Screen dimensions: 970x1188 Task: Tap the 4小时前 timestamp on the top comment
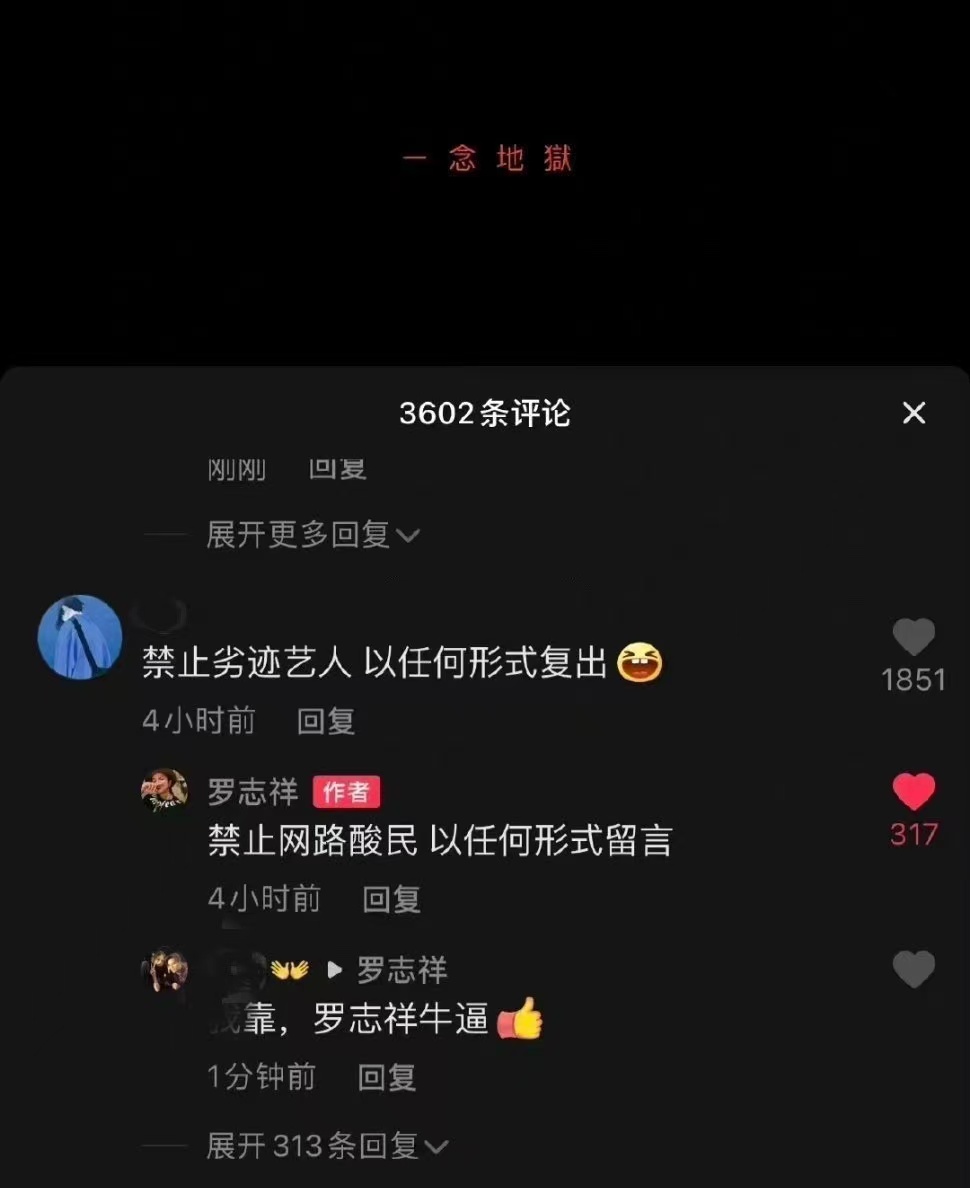[x=198, y=720]
